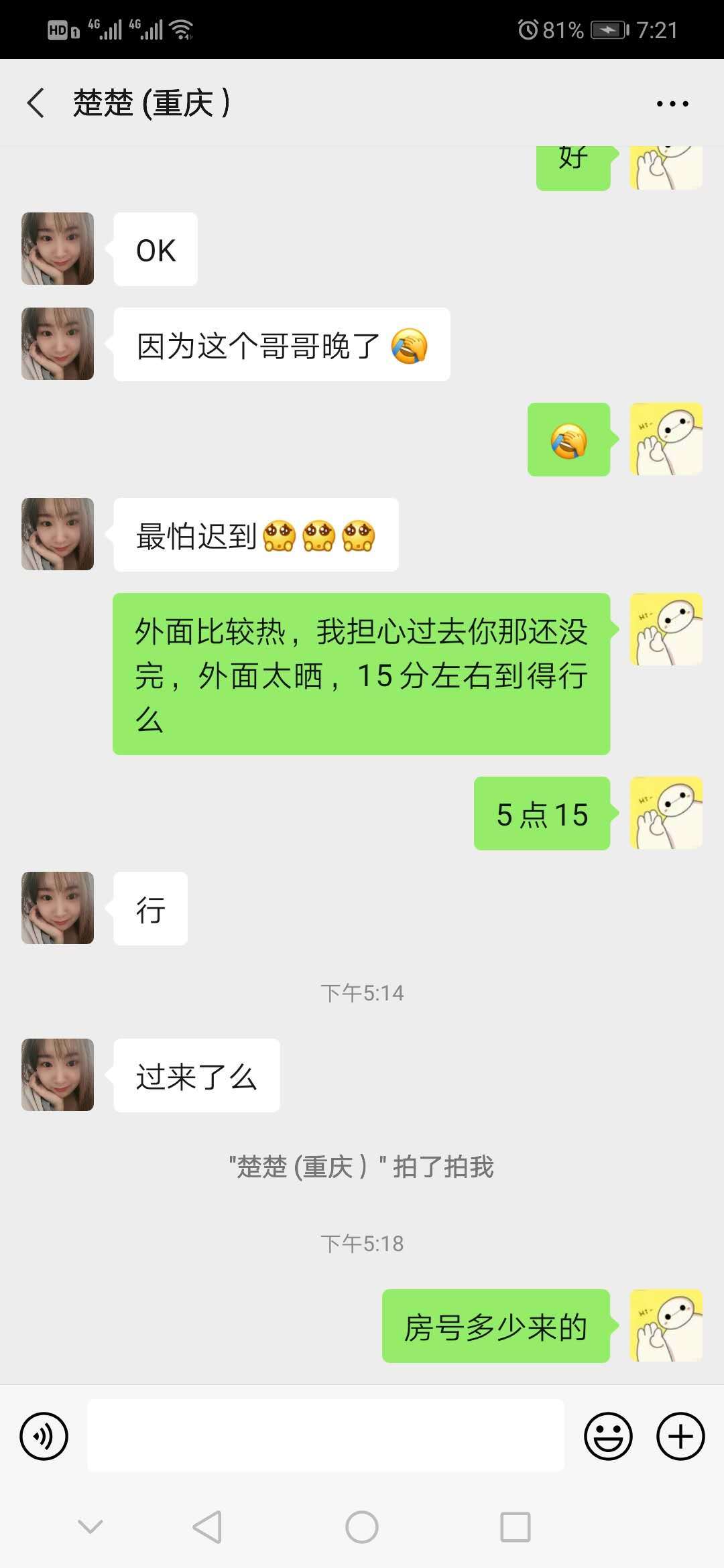Open the plus more-functions panel
Image resolution: width=724 pixels, height=1568 pixels.
click(680, 1435)
